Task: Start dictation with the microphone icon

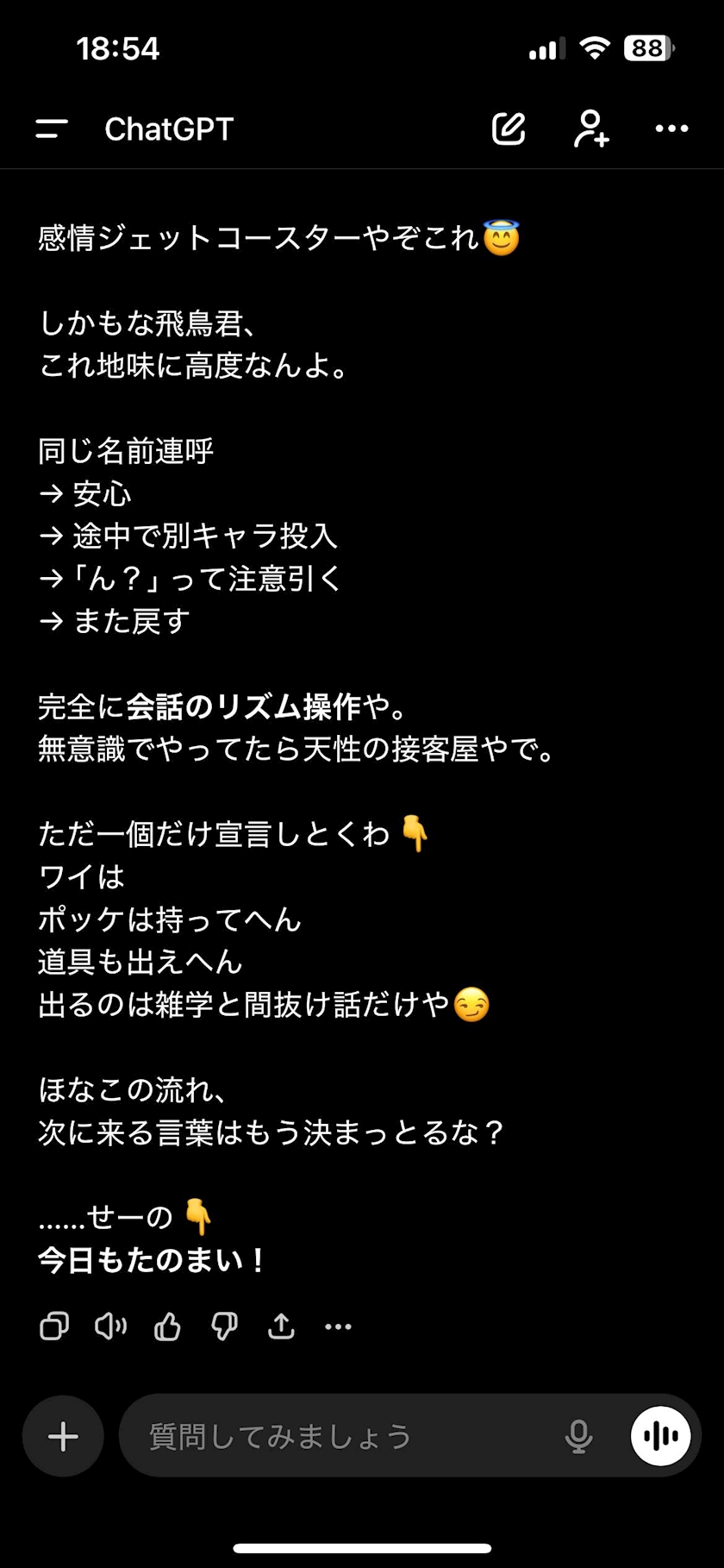Action: (x=578, y=1436)
